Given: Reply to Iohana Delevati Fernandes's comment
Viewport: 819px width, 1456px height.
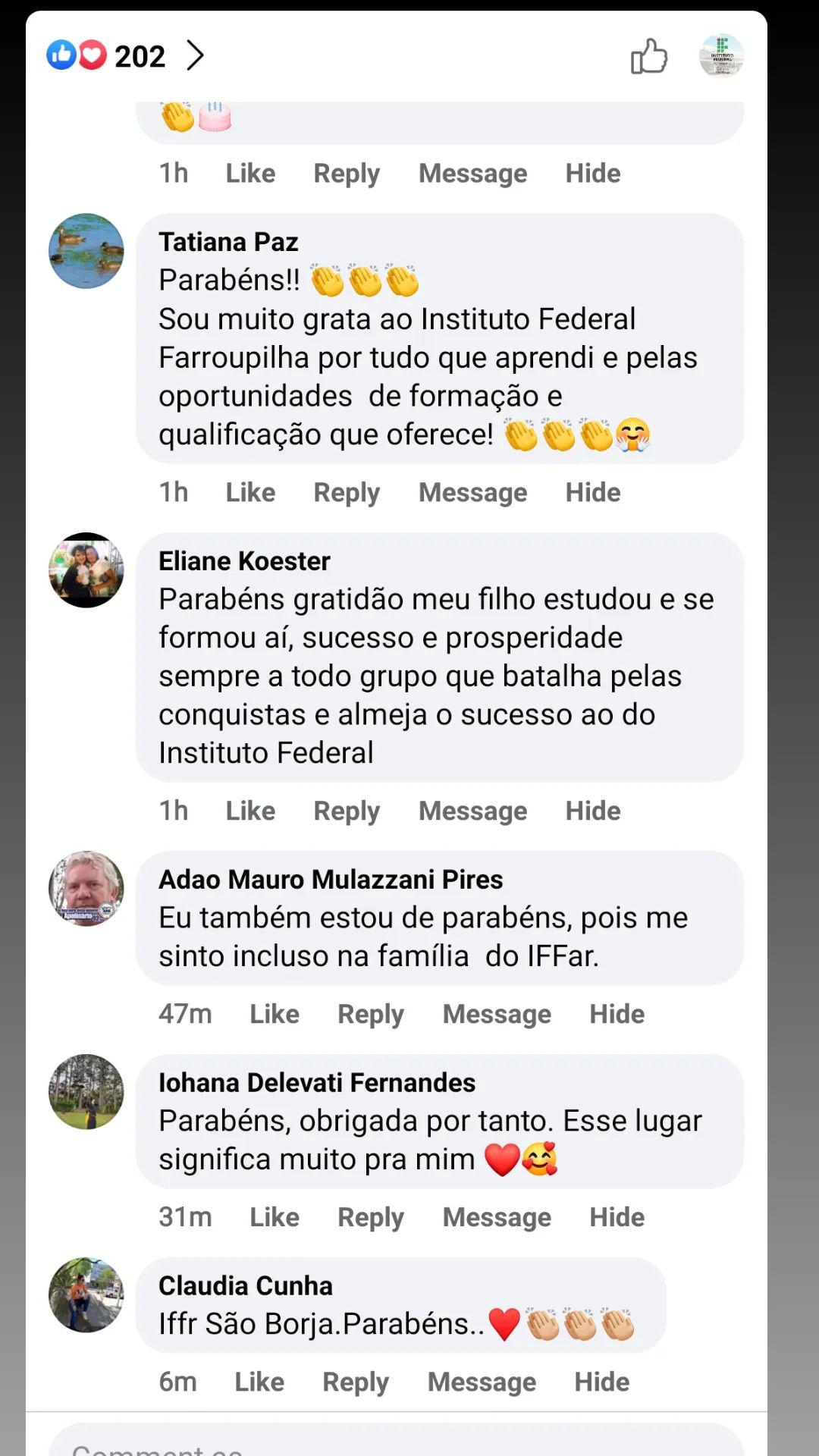Looking at the screenshot, I should point(371,1217).
